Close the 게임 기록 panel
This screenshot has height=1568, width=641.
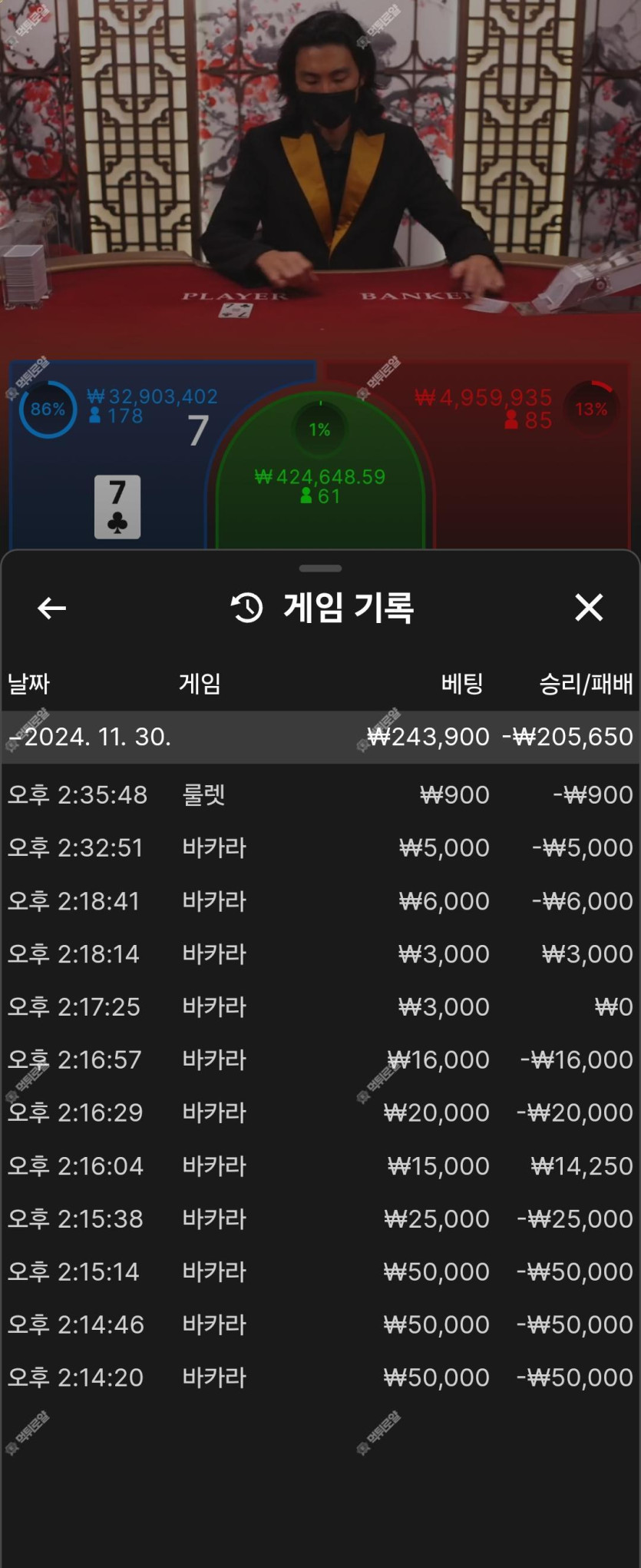[589, 608]
